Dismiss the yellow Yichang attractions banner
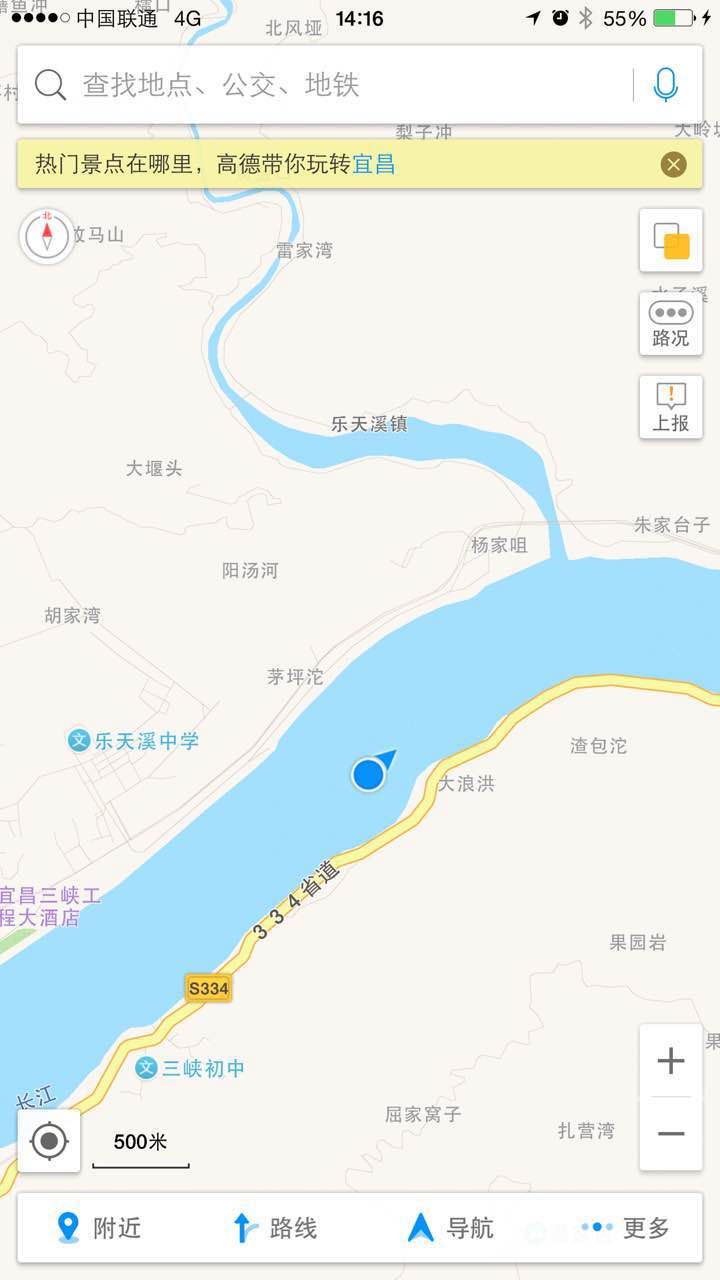 click(x=674, y=164)
